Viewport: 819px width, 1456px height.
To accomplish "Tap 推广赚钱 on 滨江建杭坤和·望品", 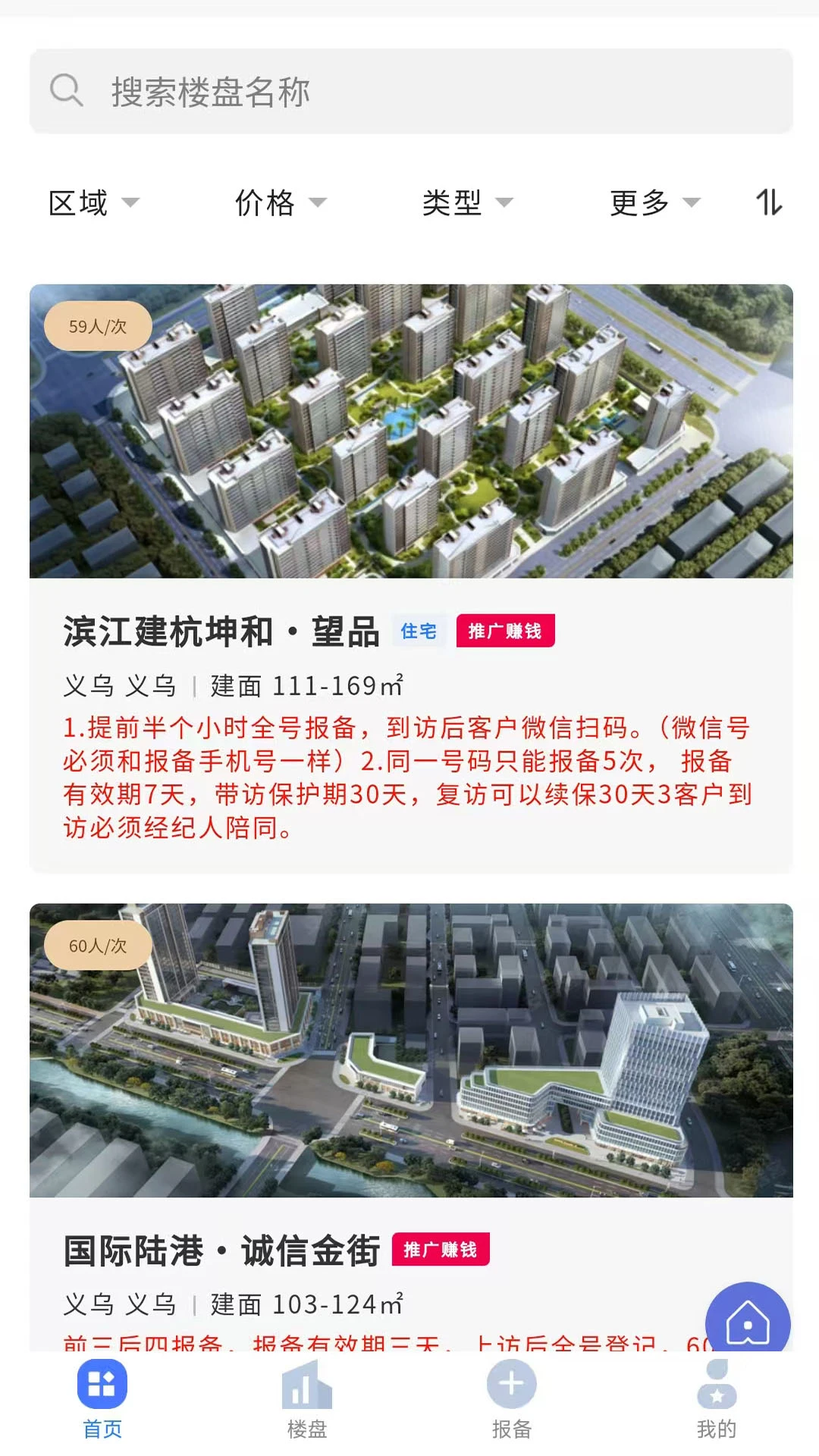I will [x=505, y=631].
